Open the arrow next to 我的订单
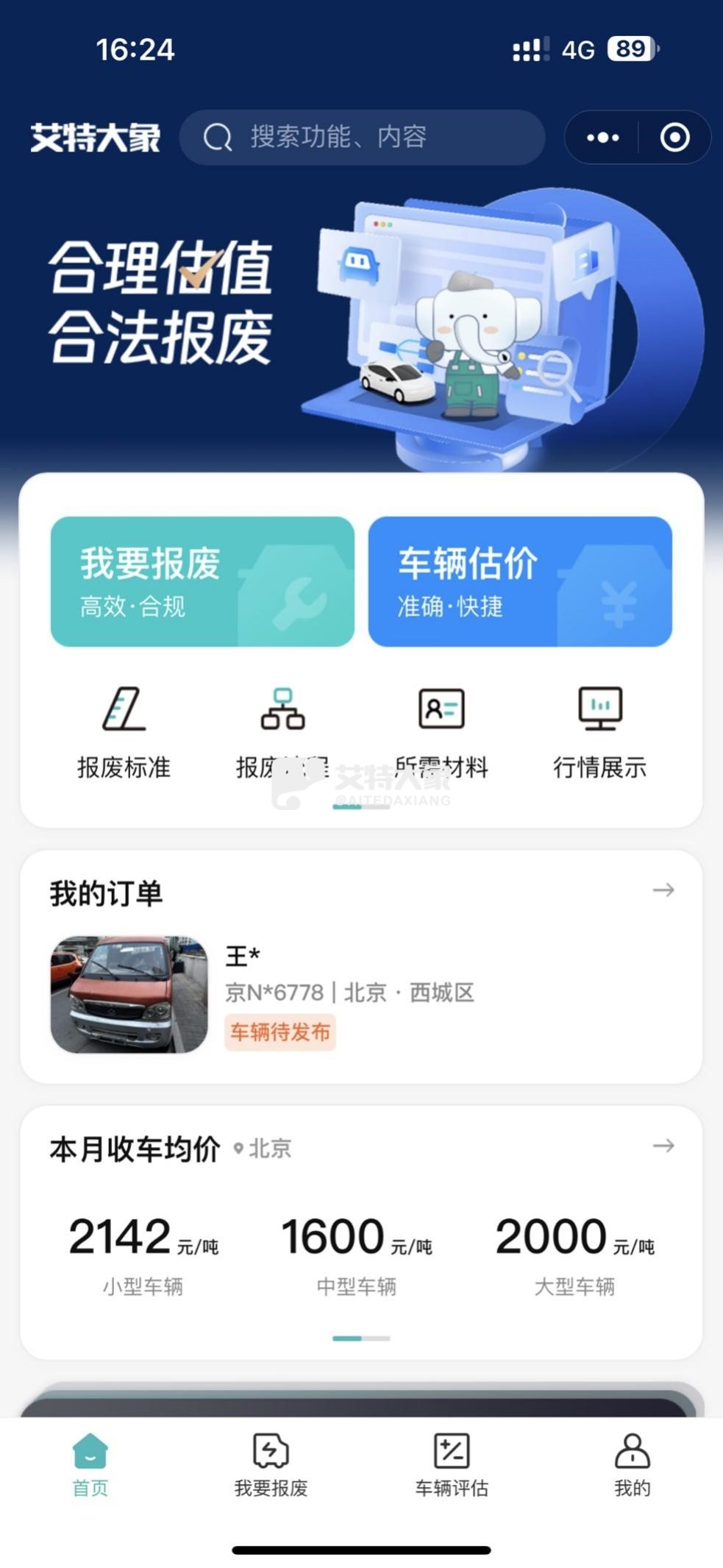The image size is (723, 1568). 663,890
